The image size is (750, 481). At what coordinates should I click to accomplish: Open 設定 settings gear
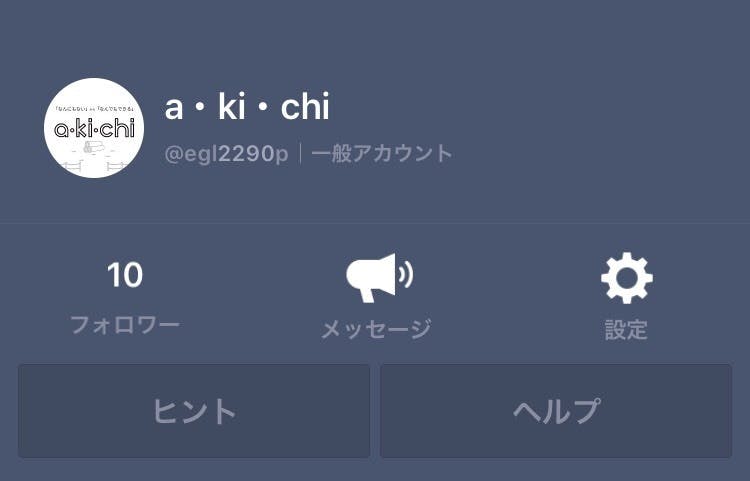click(626, 295)
